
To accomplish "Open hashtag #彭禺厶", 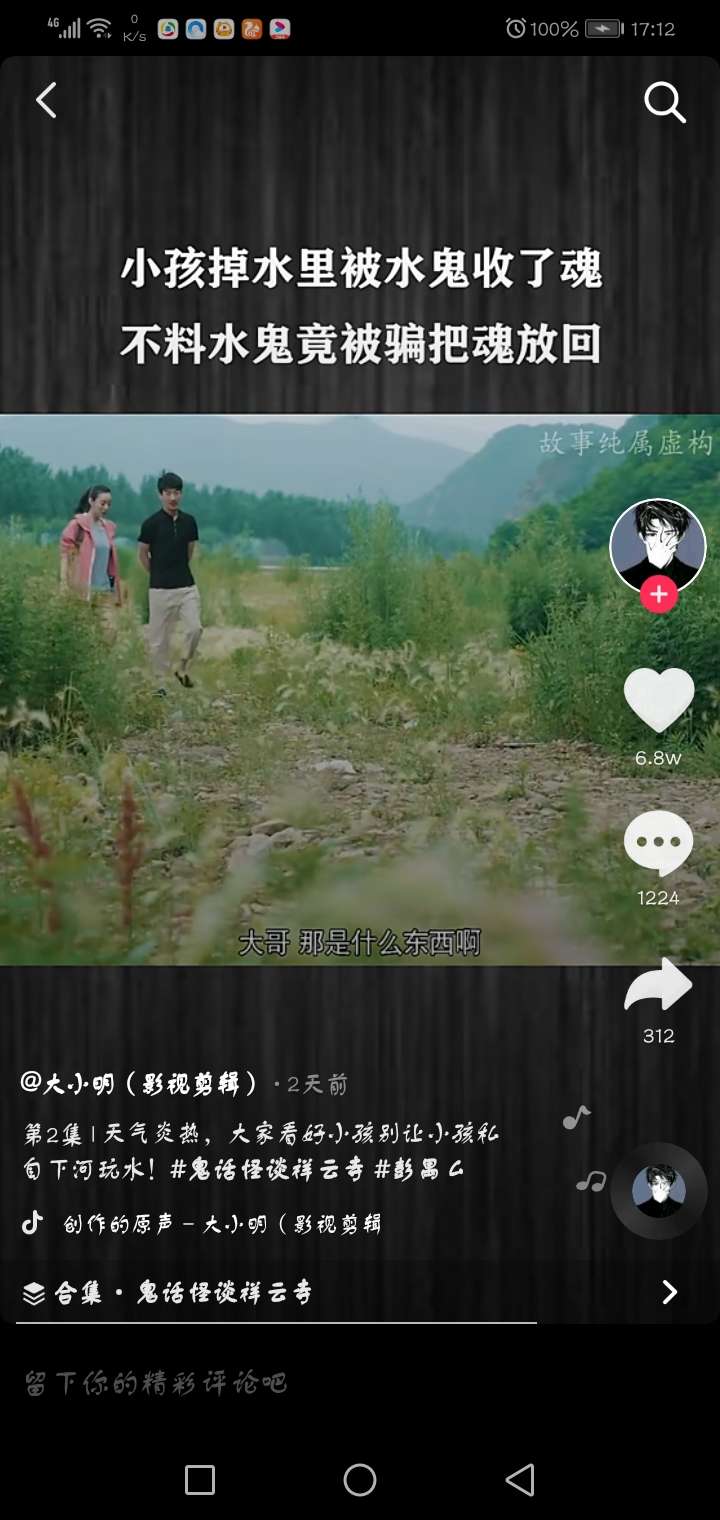I will coord(418,1169).
